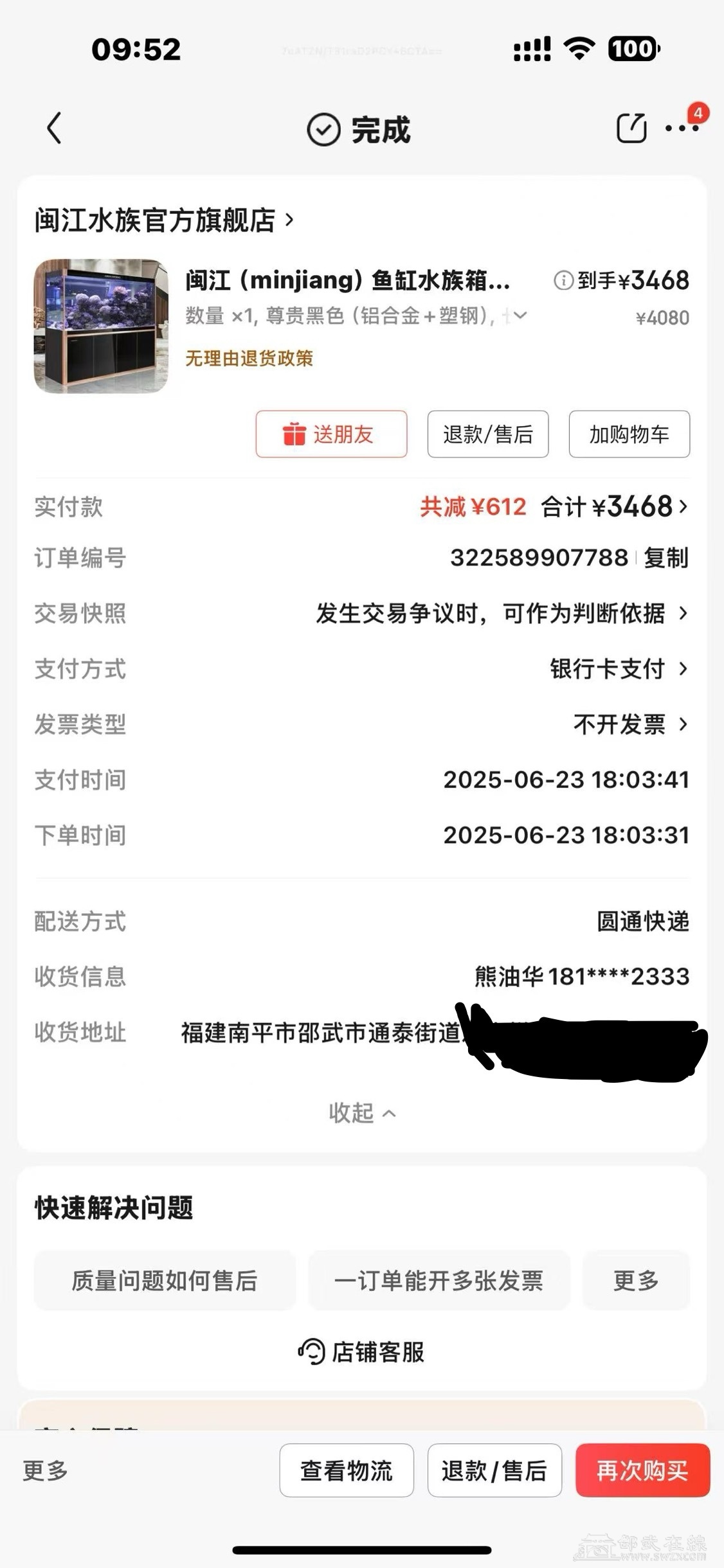724x1568 pixels.
Task: Select the 质量问题如何售后 question chip
Action: [165, 1281]
